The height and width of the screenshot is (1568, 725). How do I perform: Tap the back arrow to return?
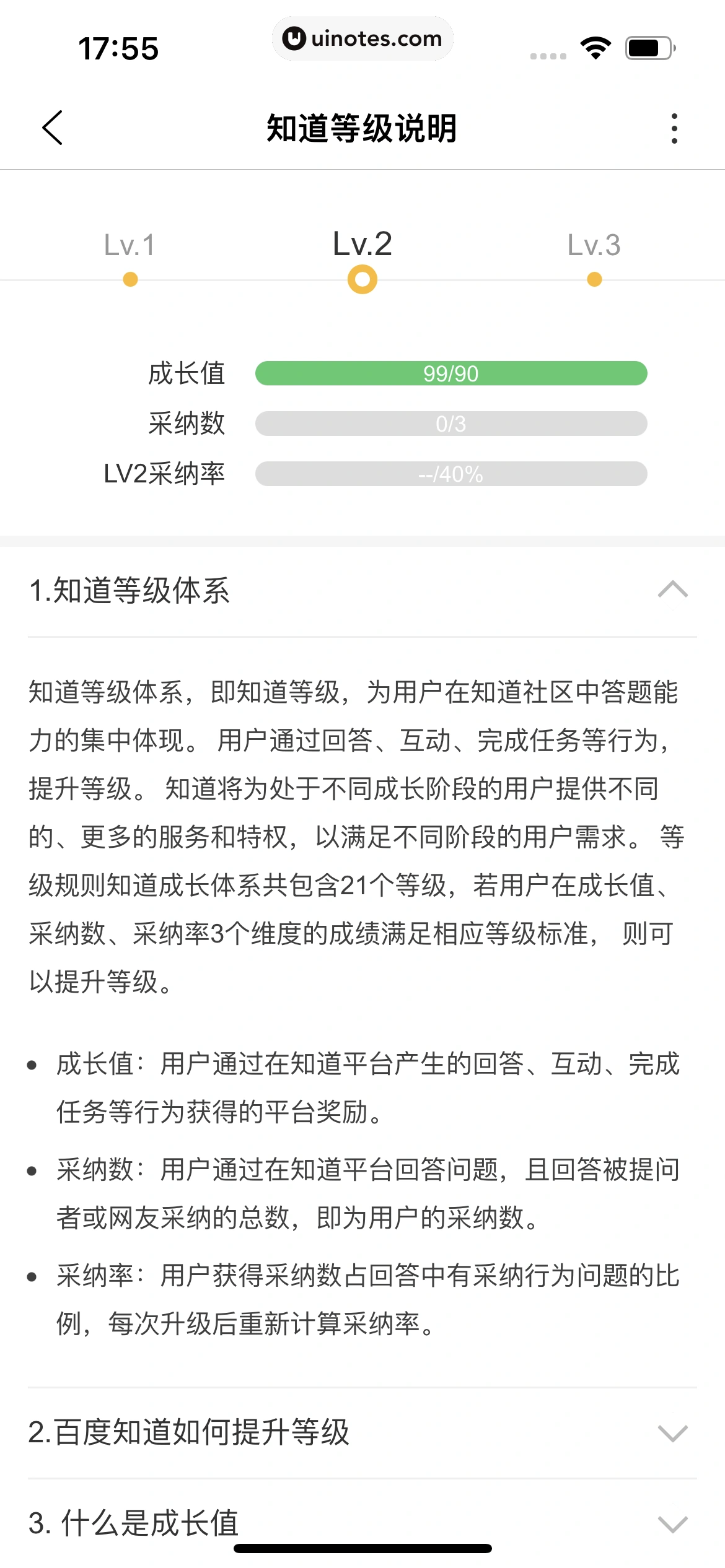click(52, 128)
